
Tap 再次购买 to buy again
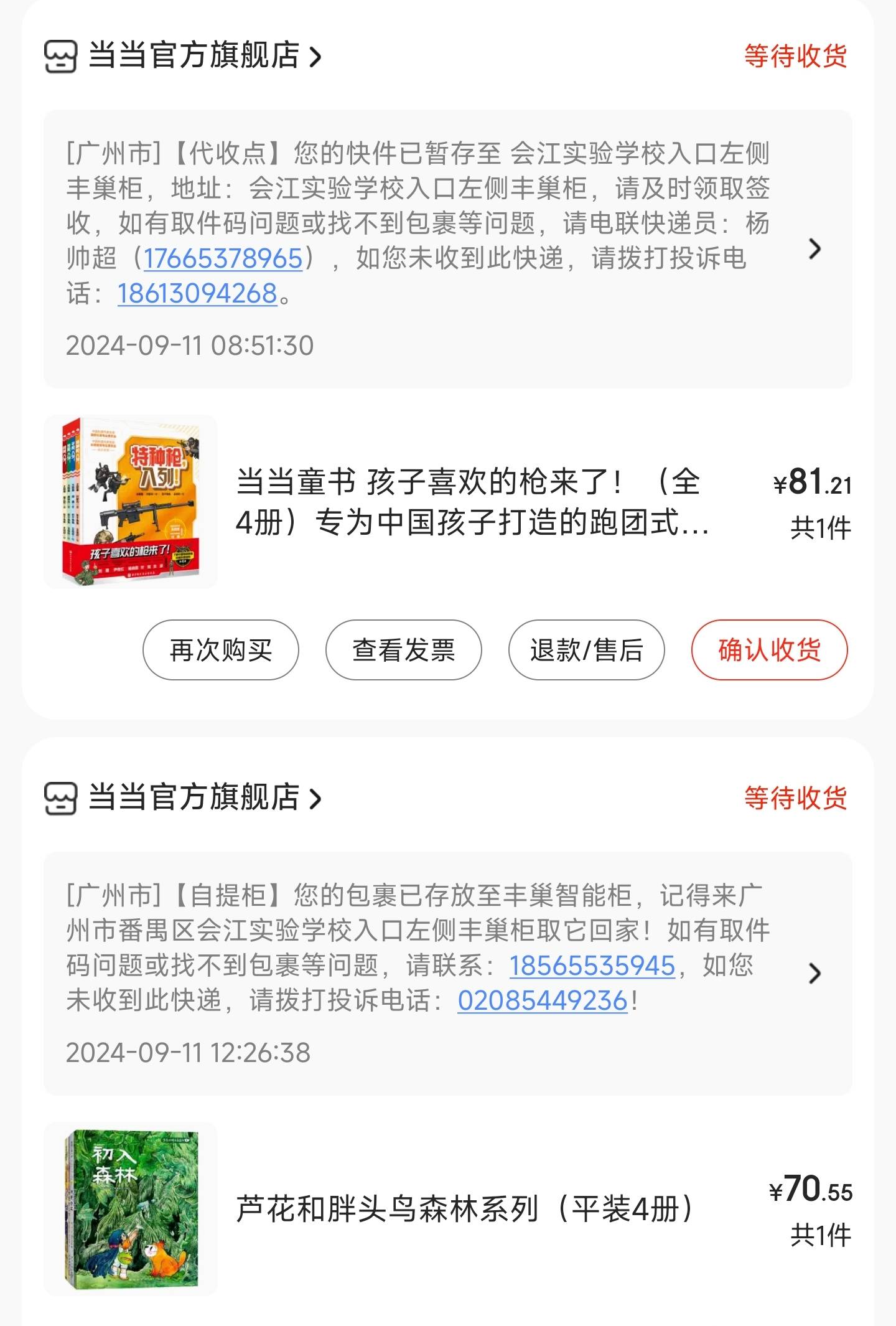pyautogui.click(x=221, y=650)
